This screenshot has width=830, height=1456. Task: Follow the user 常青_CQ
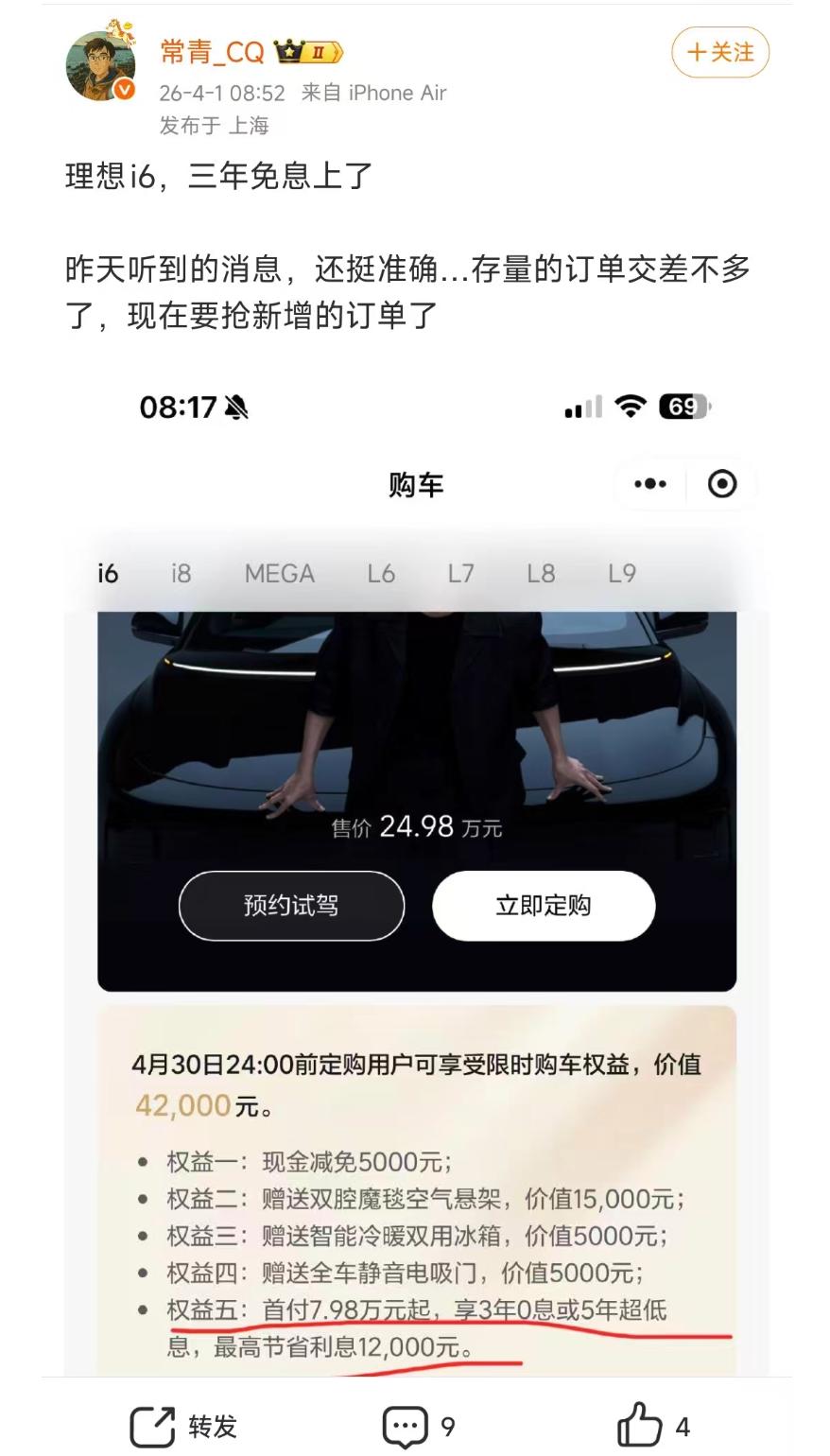point(719,53)
